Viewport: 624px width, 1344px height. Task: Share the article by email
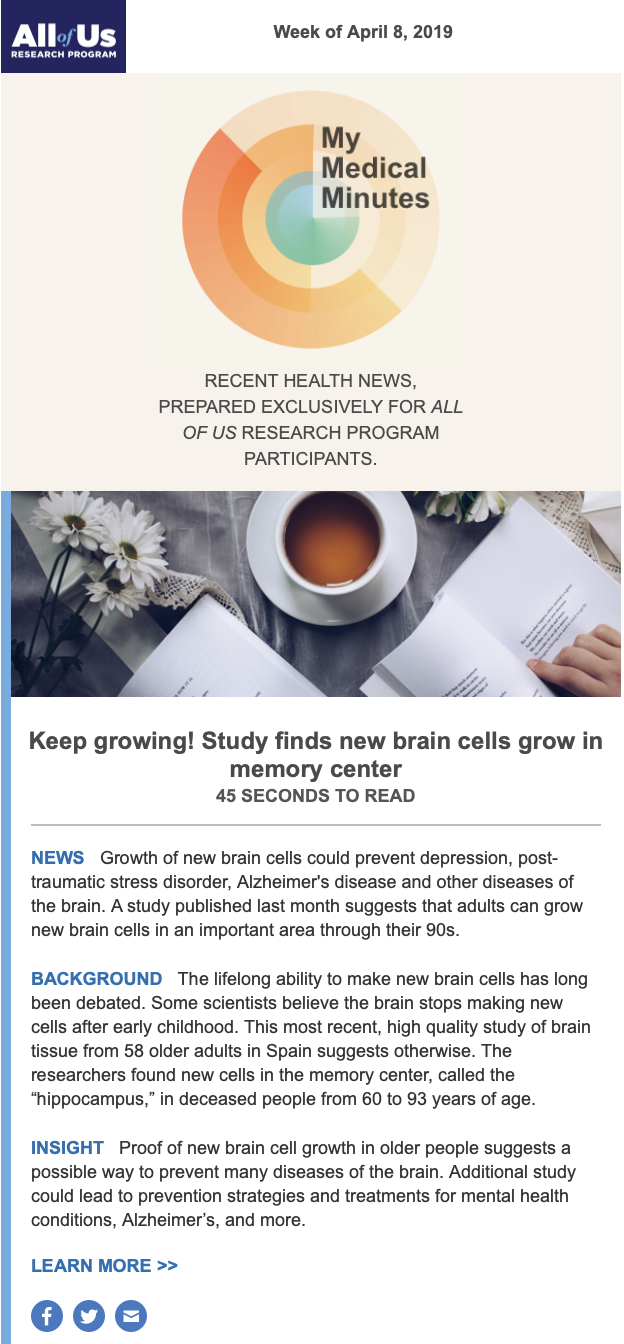tap(130, 1316)
